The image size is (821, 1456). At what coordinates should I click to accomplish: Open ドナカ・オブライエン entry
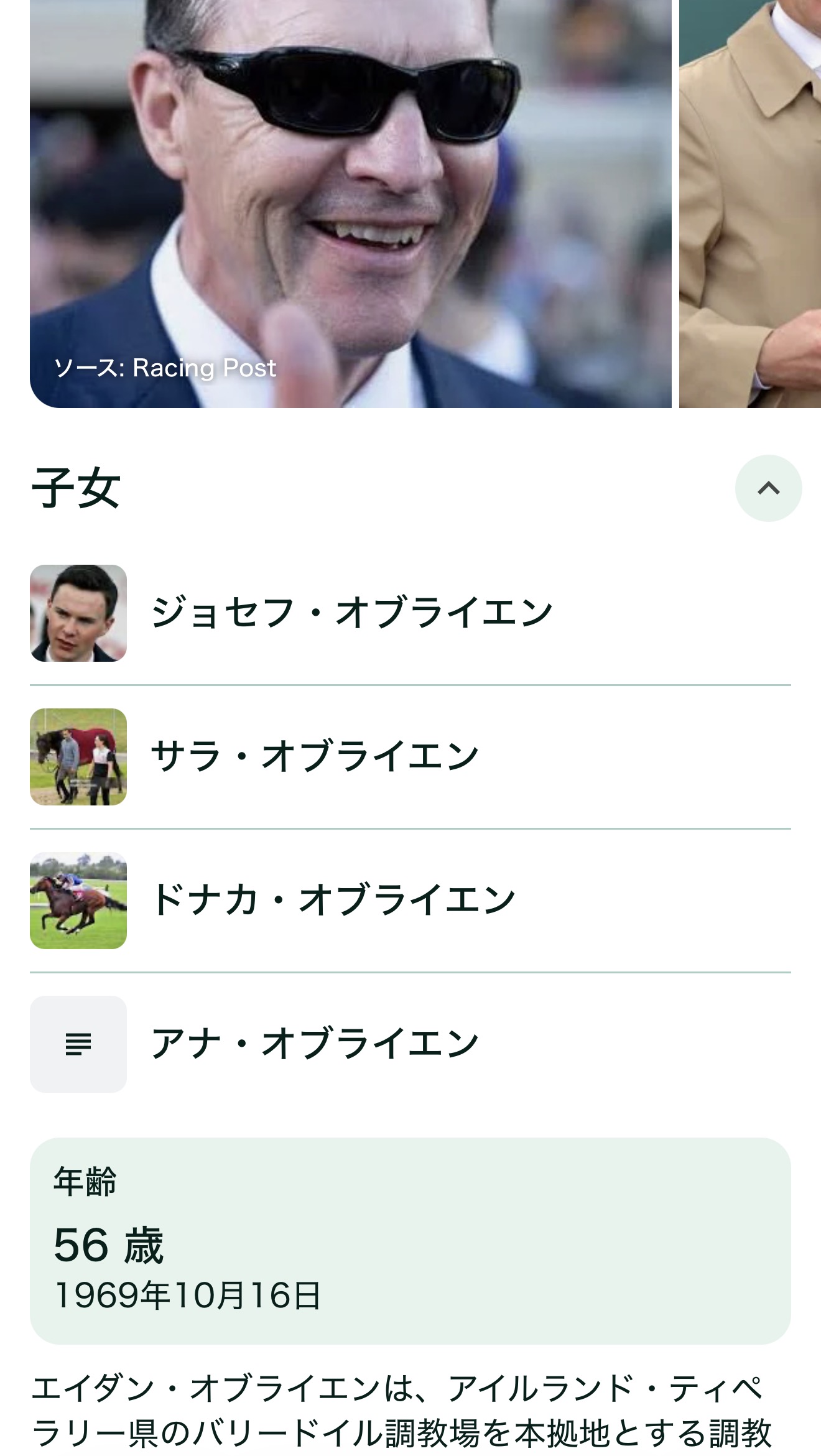pyautogui.click(x=333, y=900)
